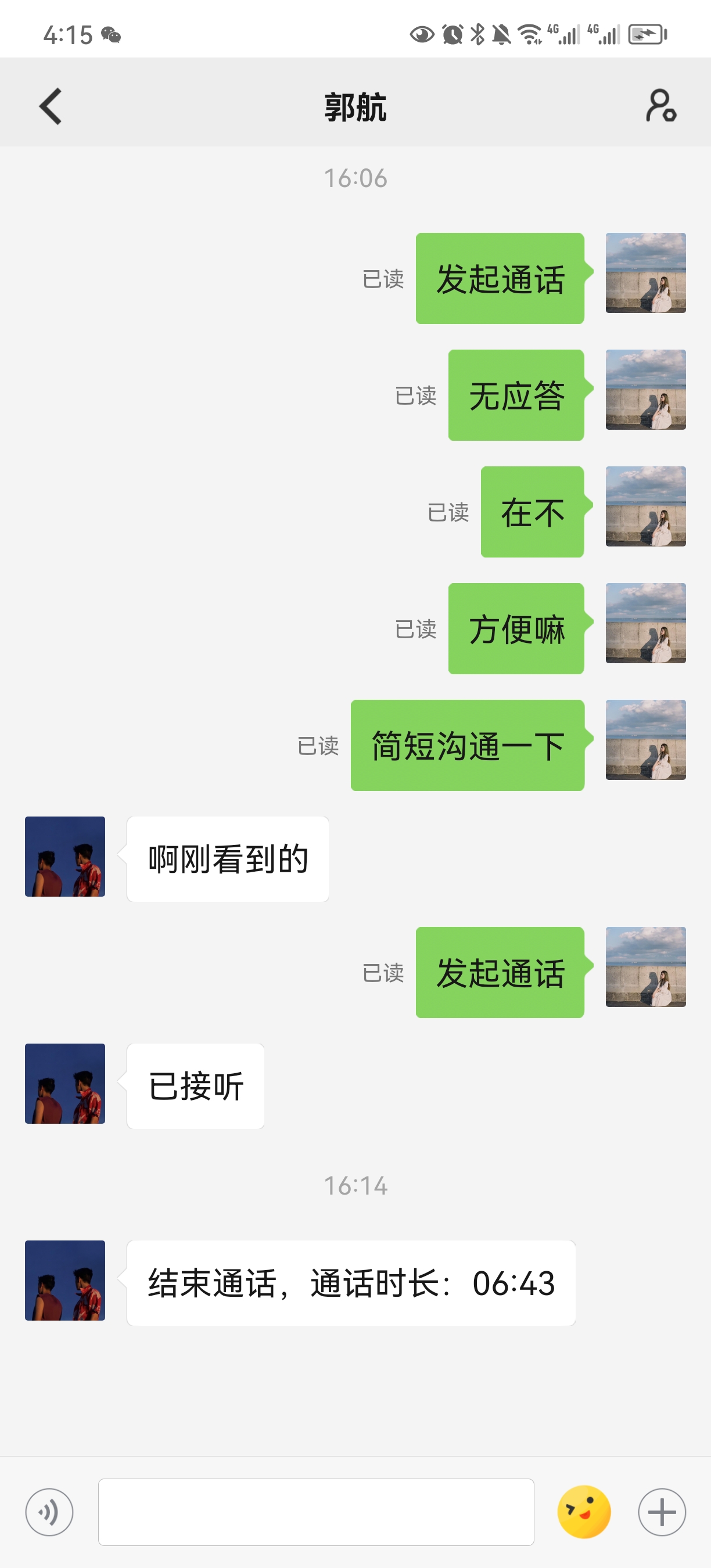
Task: Open chat info for contact 郭航
Action: [x=660, y=106]
